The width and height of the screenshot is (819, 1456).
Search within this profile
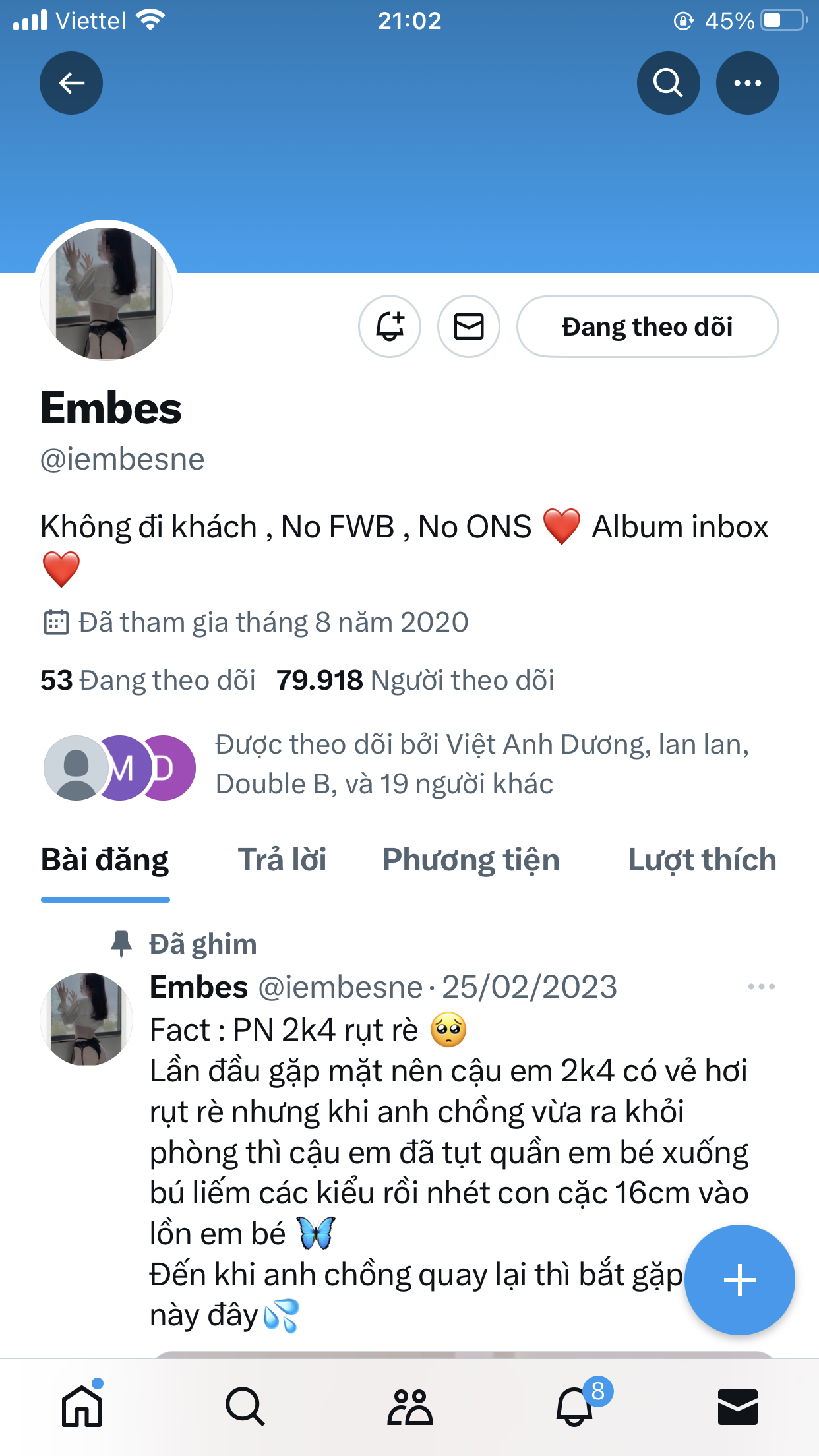[667, 83]
